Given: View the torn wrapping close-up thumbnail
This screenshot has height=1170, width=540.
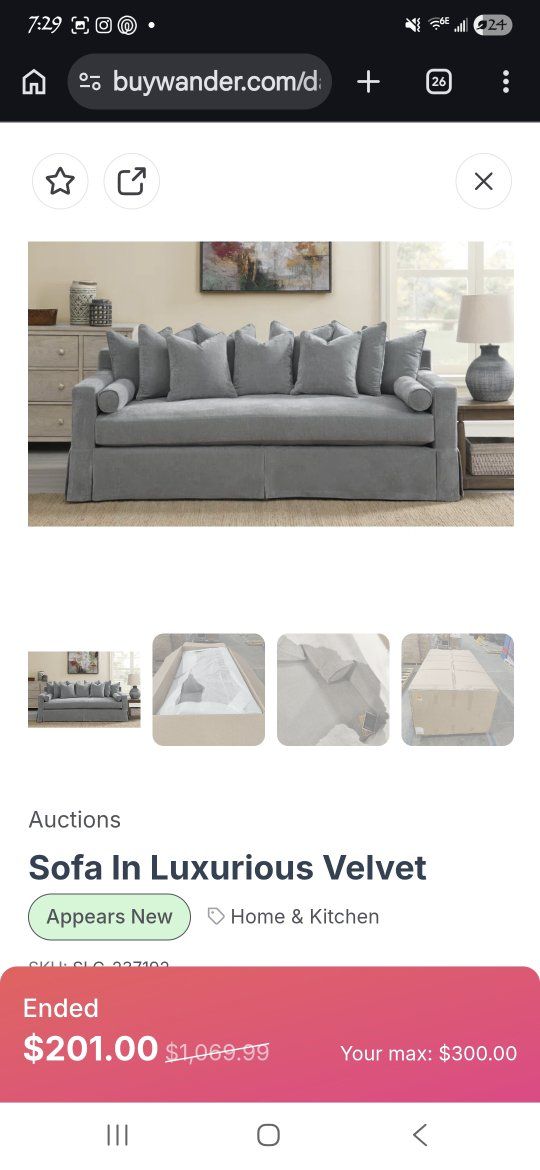Looking at the screenshot, I should 333,689.
